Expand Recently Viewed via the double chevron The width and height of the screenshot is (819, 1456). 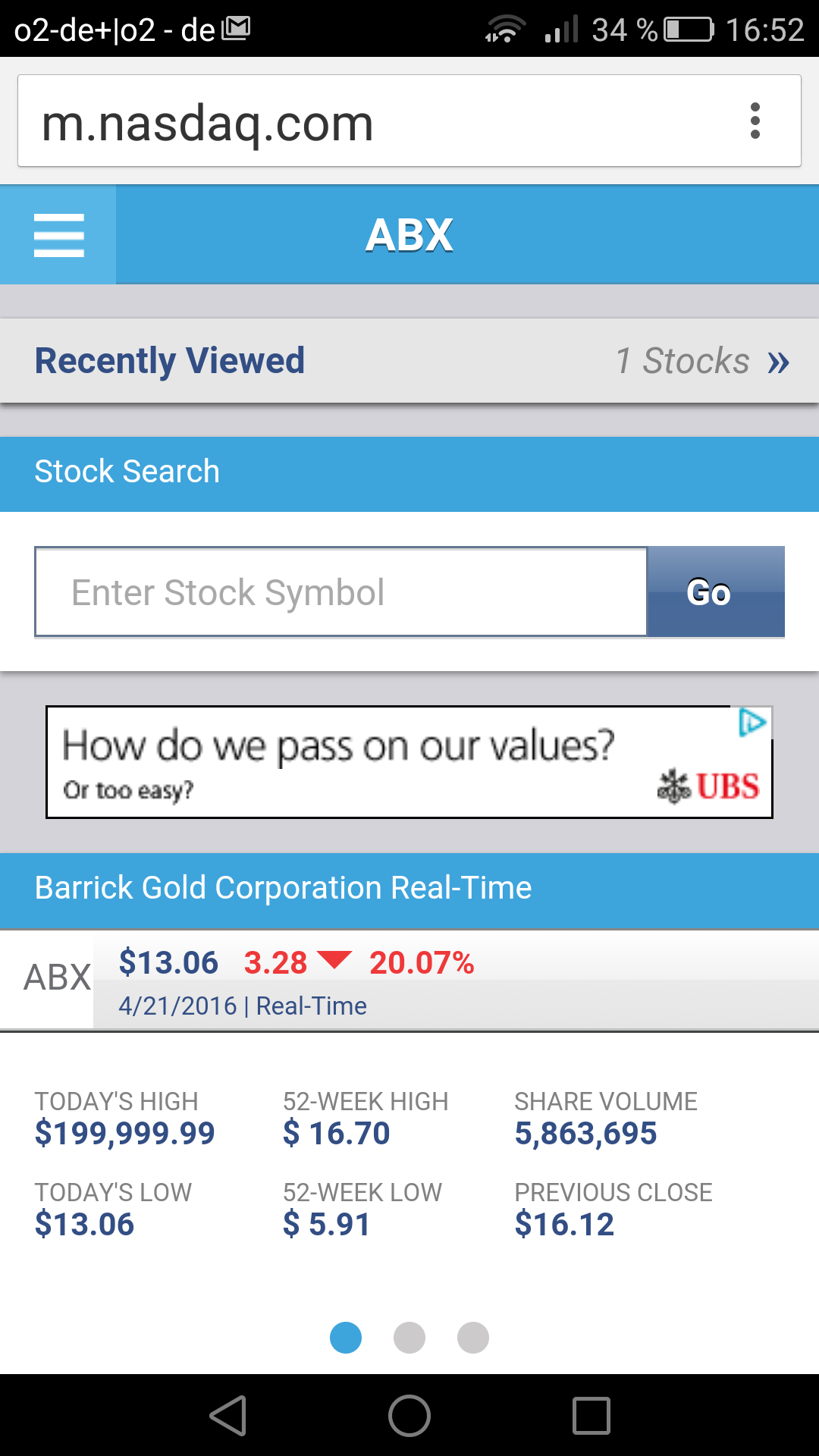pos(778,362)
